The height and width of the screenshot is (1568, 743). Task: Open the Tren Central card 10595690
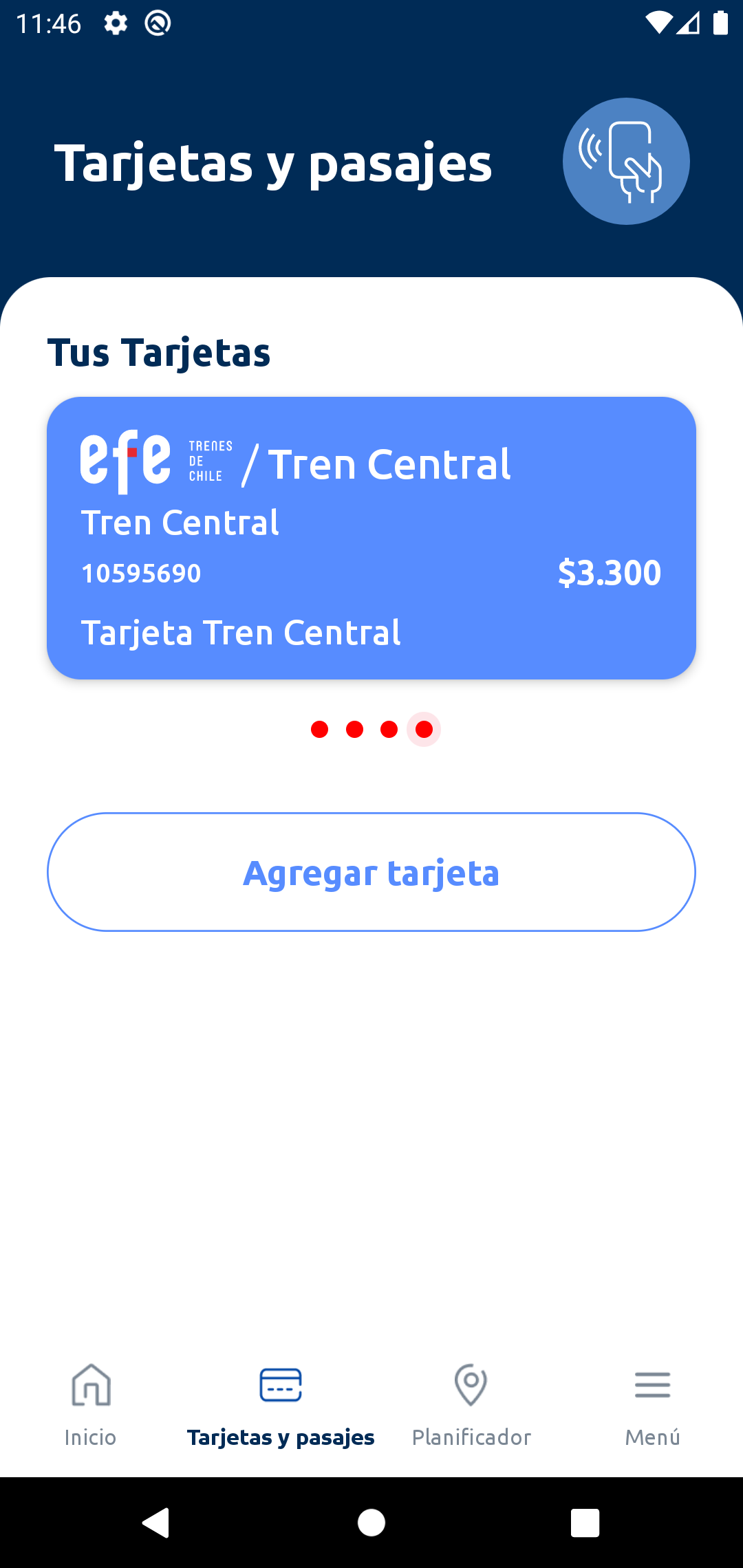tap(371, 538)
